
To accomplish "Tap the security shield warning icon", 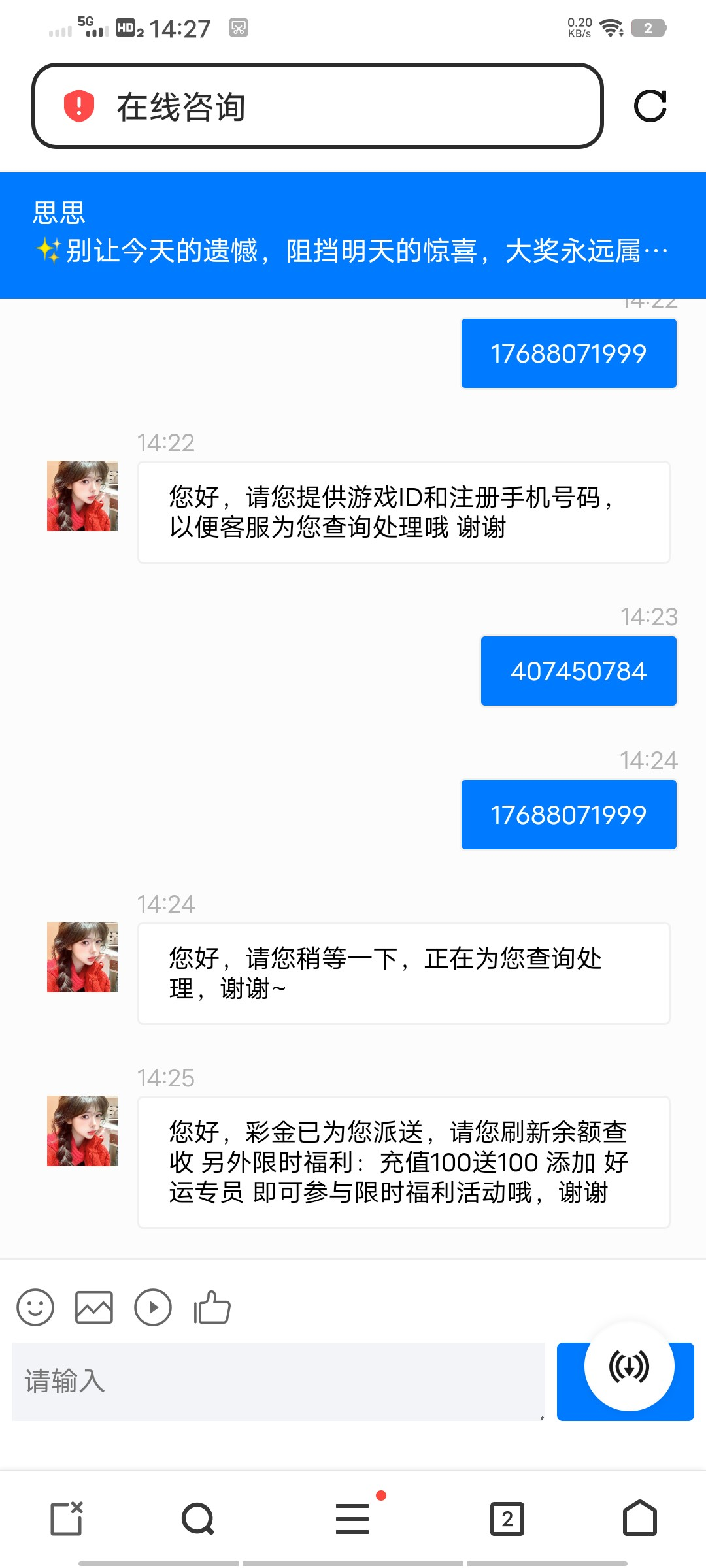I will point(79,106).
